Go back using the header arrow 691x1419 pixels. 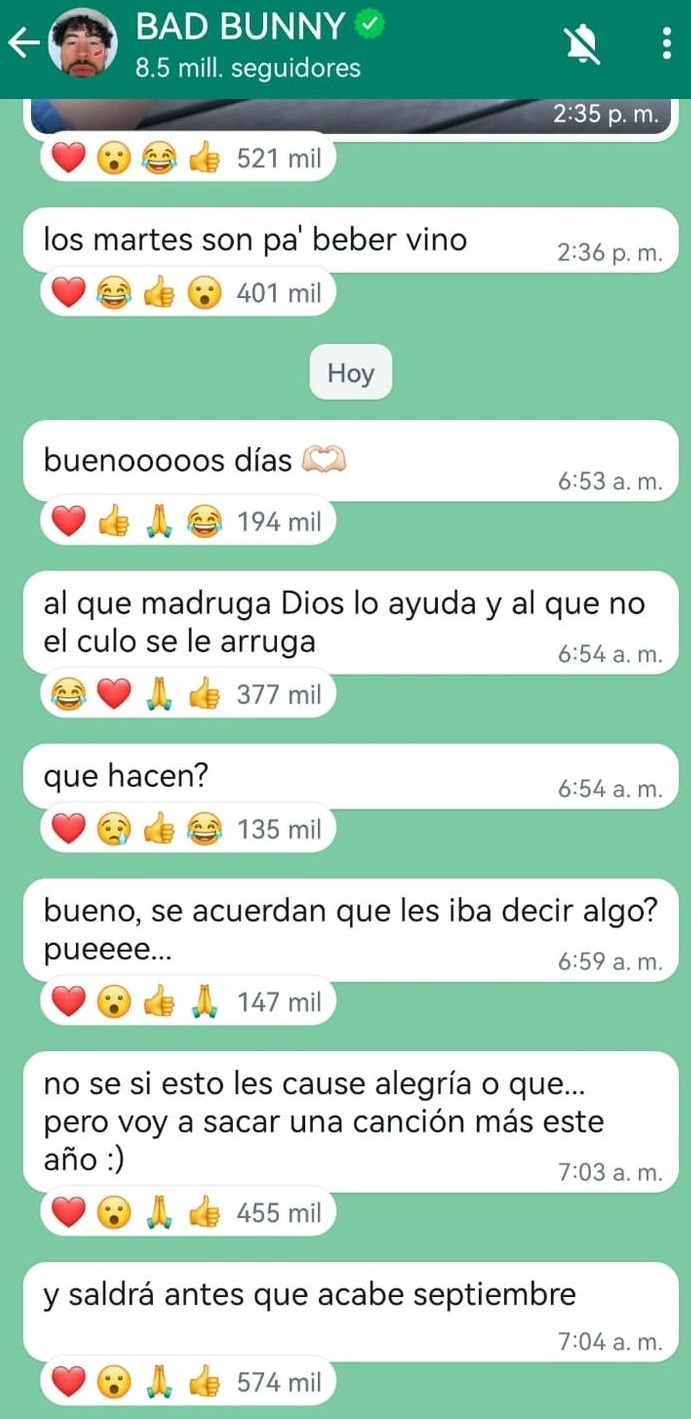pyautogui.click(x=25, y=43)
